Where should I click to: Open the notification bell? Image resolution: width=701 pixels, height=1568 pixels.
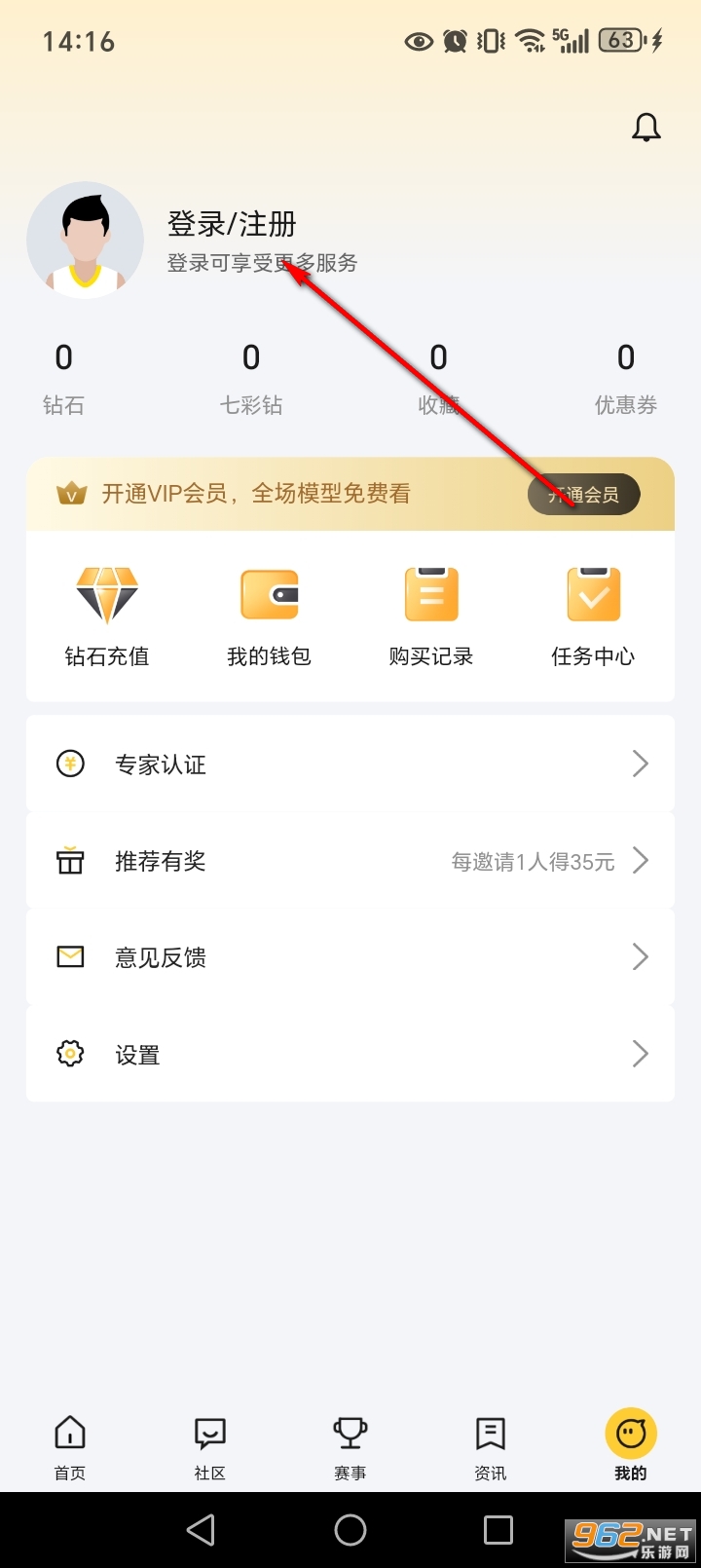tap(646, 127)
